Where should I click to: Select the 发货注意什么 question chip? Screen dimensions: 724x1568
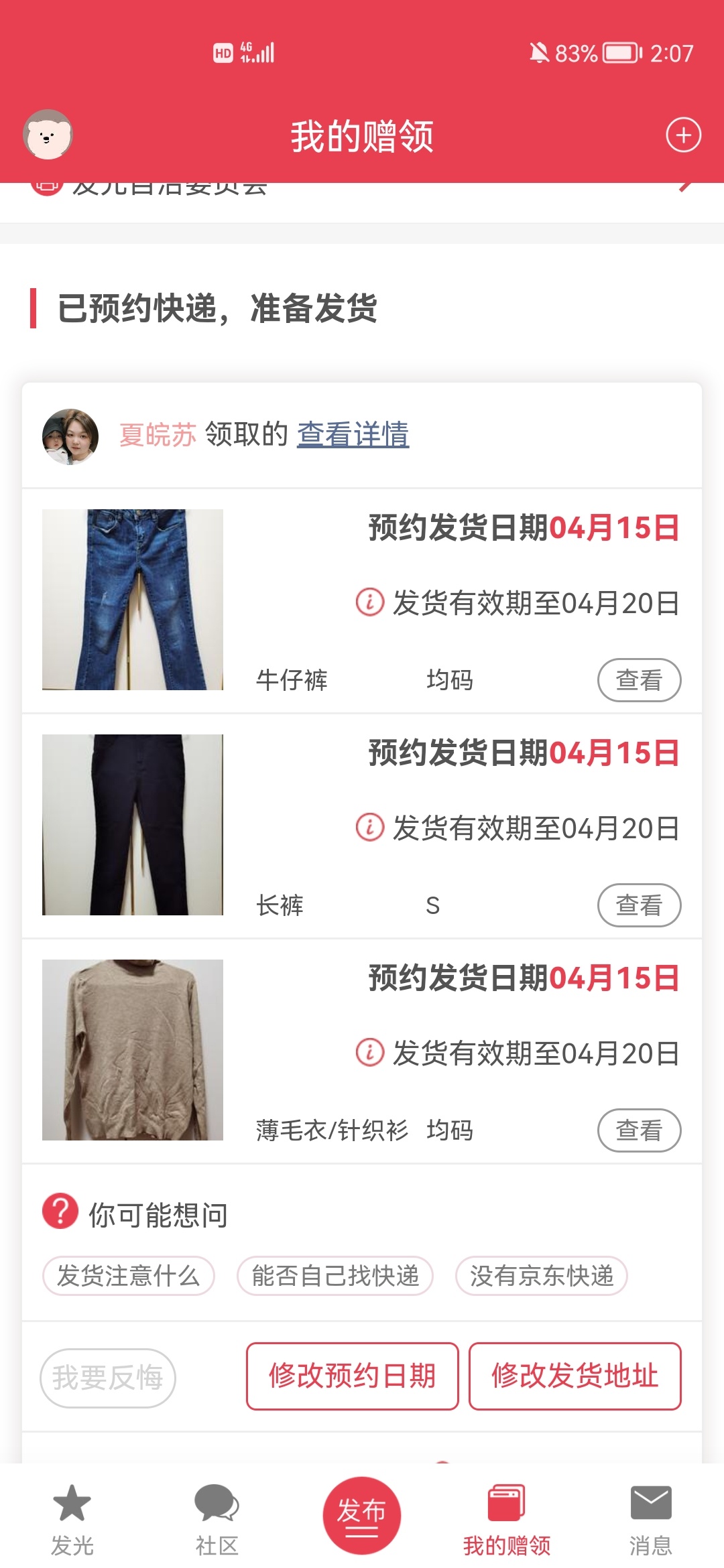tap(129, 1276)
